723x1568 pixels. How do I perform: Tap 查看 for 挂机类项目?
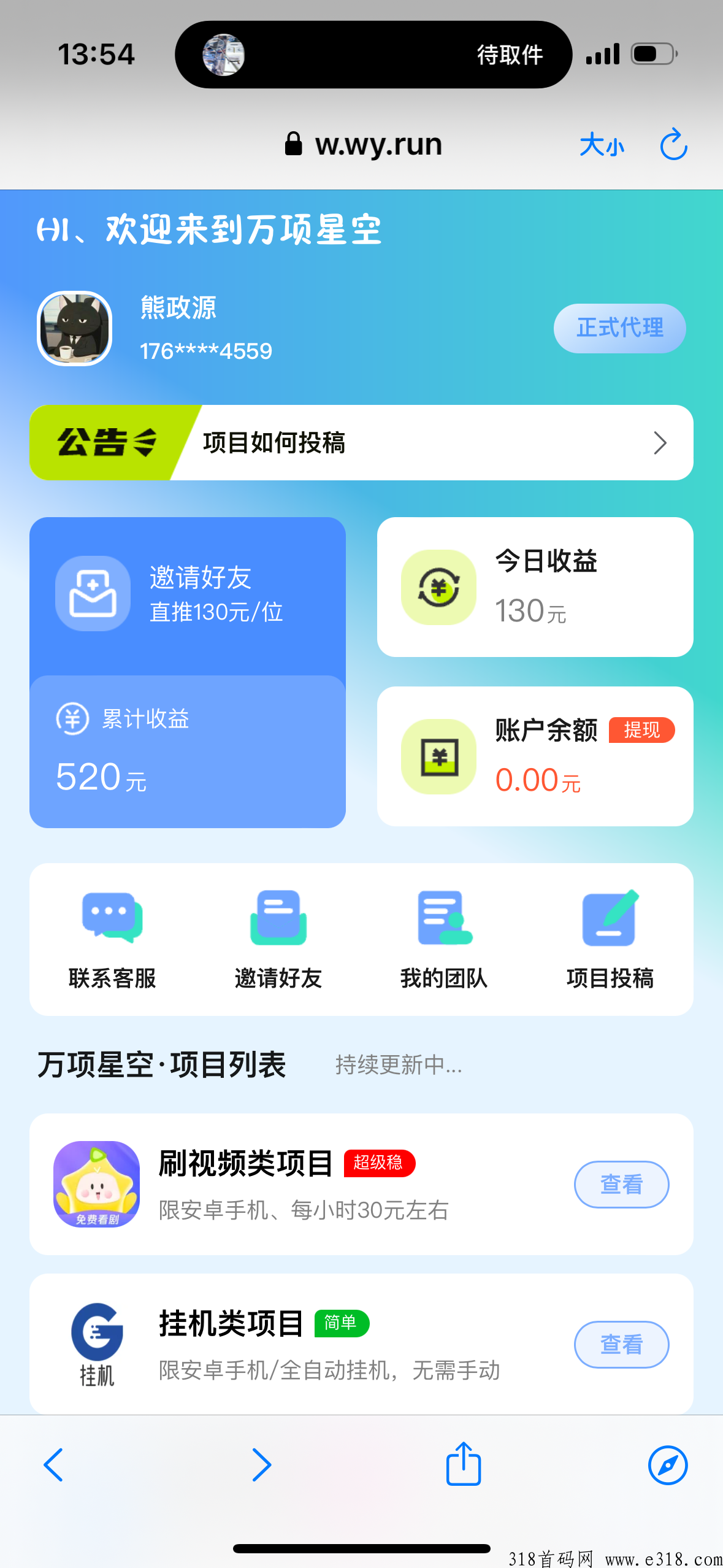click(x=621, y=1345)
